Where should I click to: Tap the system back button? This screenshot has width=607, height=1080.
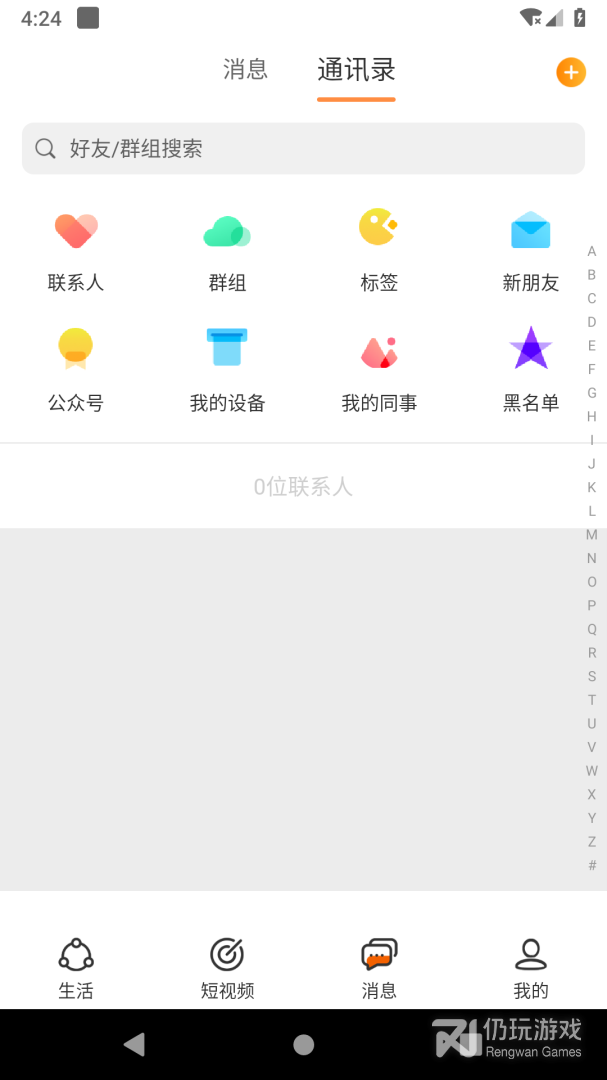point(134,1045)
